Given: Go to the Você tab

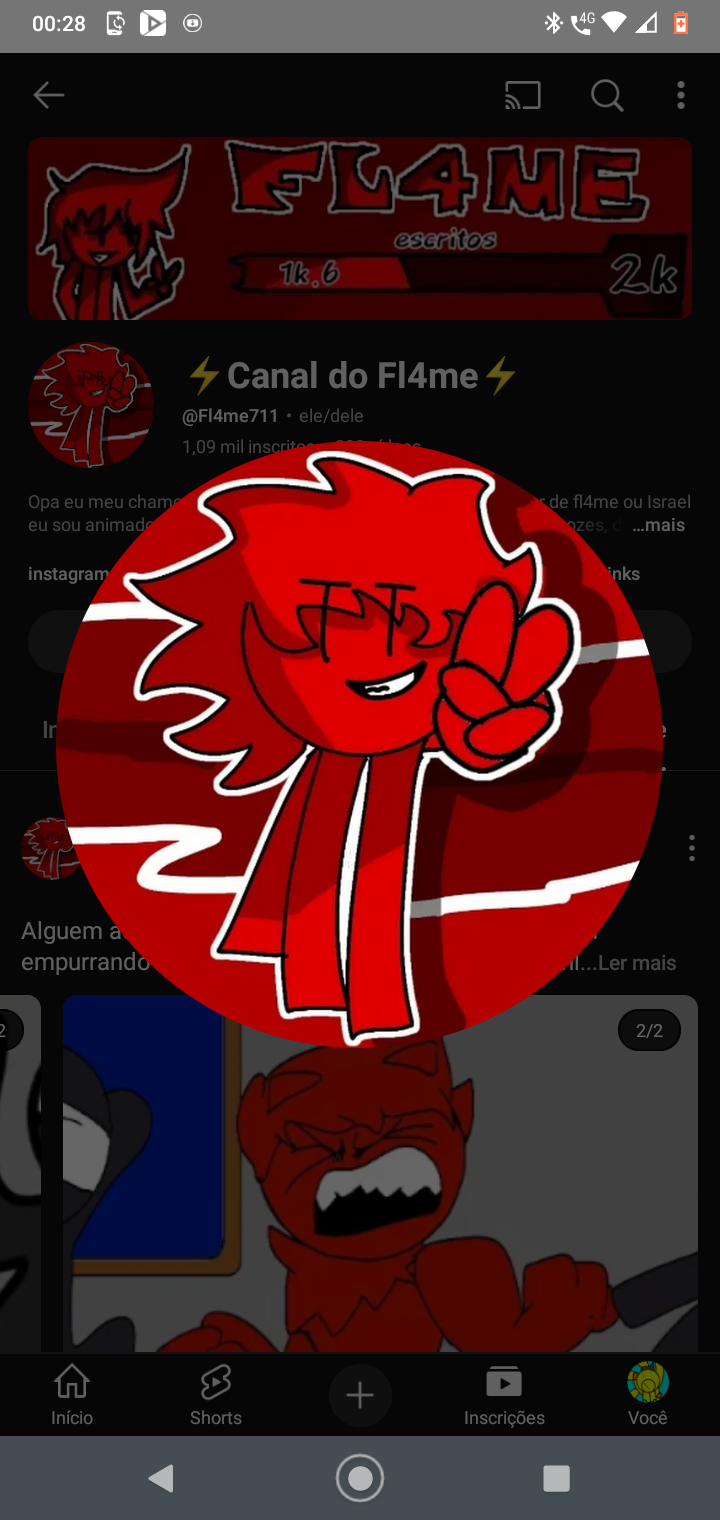Looking at the screenshot, I should (648, 1396).
